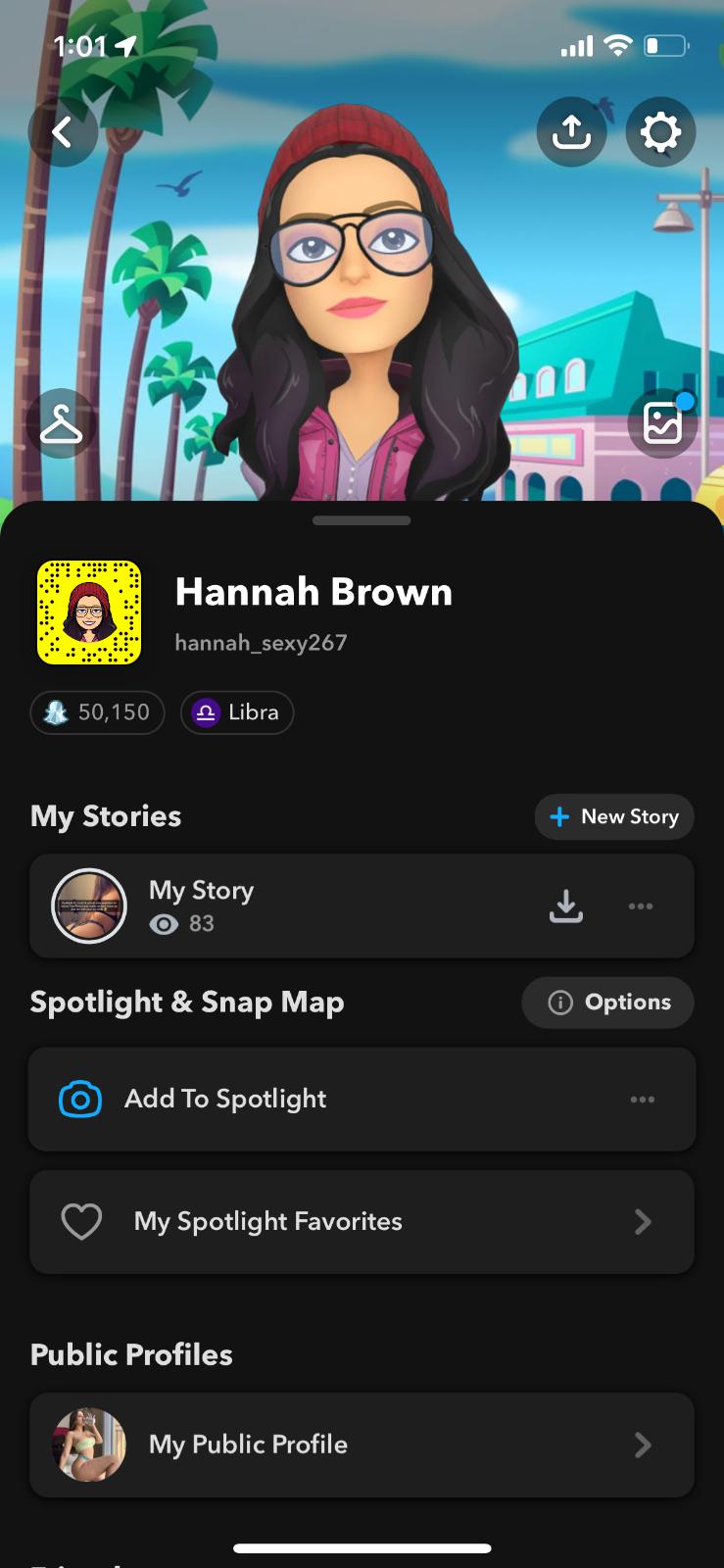The image size is (724, 1568).
Task: Open more options for Add To Spotlight
Action: [x=642, y=1099]
